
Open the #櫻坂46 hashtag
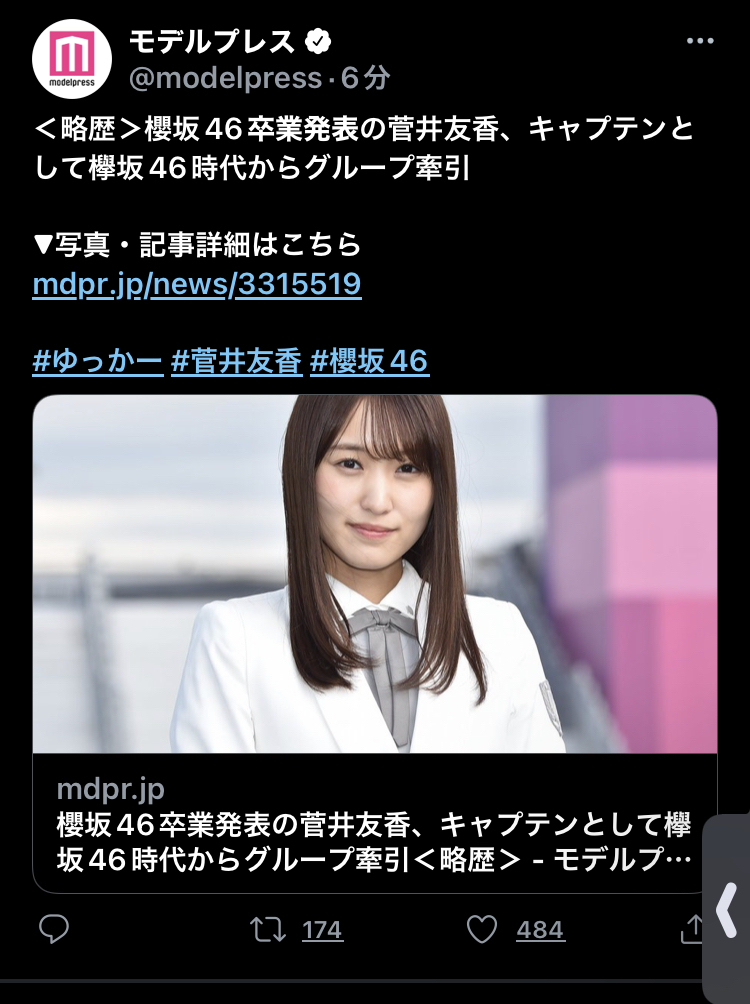(x=369, y=361)
